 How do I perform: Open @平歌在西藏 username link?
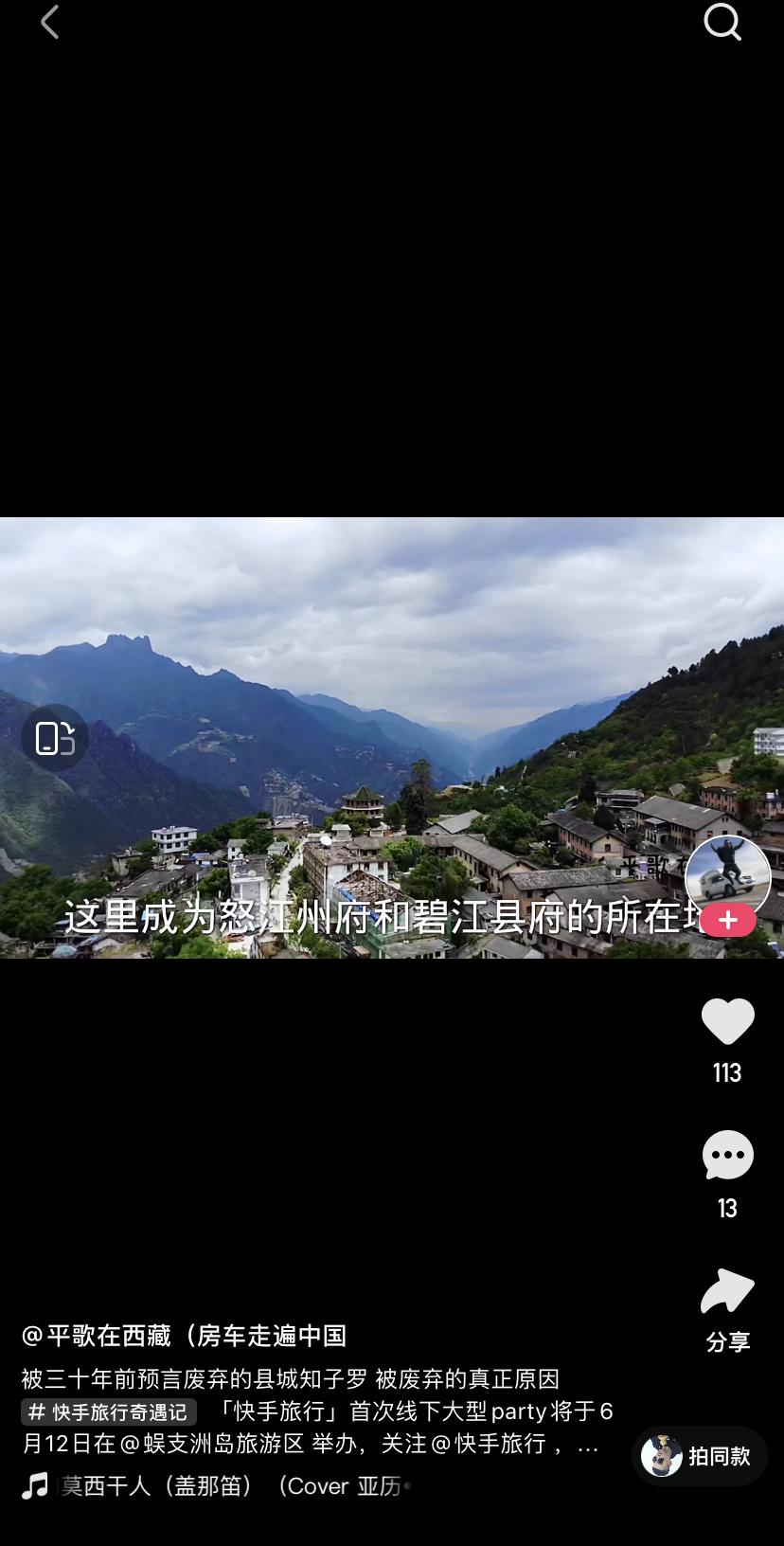184,1335
